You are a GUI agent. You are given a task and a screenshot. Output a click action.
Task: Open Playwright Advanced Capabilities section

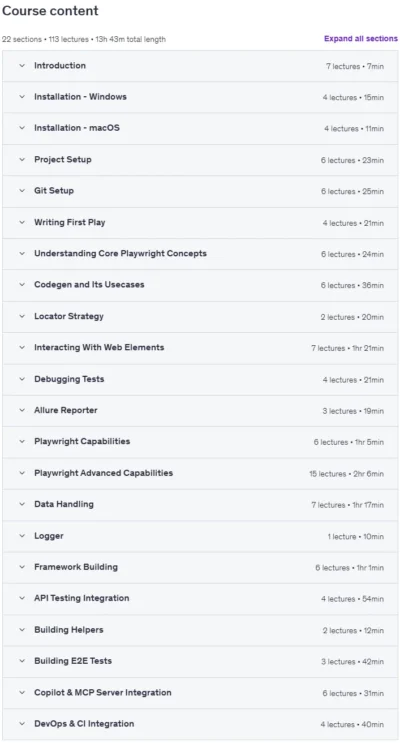tap(200, 473)
